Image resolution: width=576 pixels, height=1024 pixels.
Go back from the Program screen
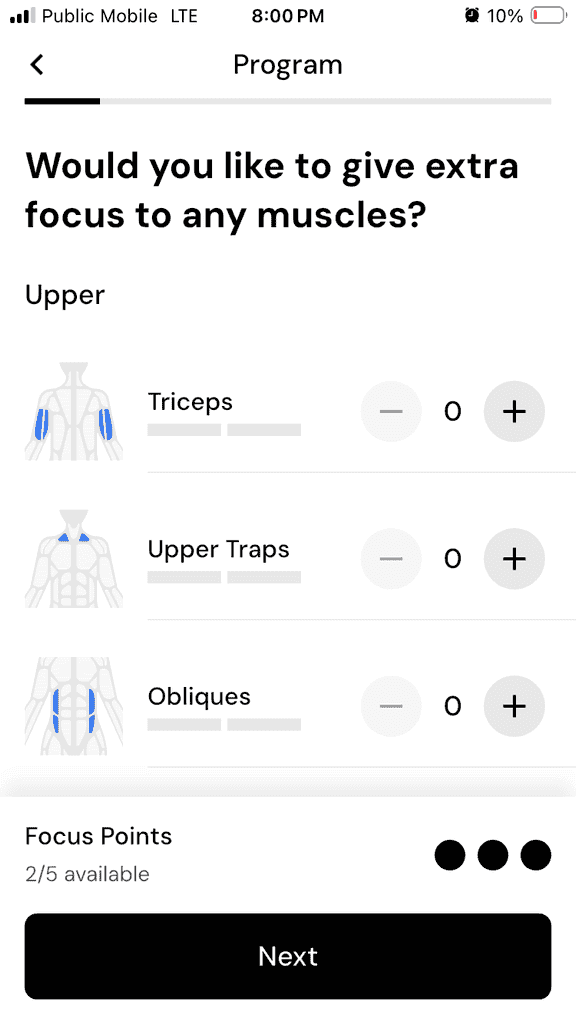point(37,65)
